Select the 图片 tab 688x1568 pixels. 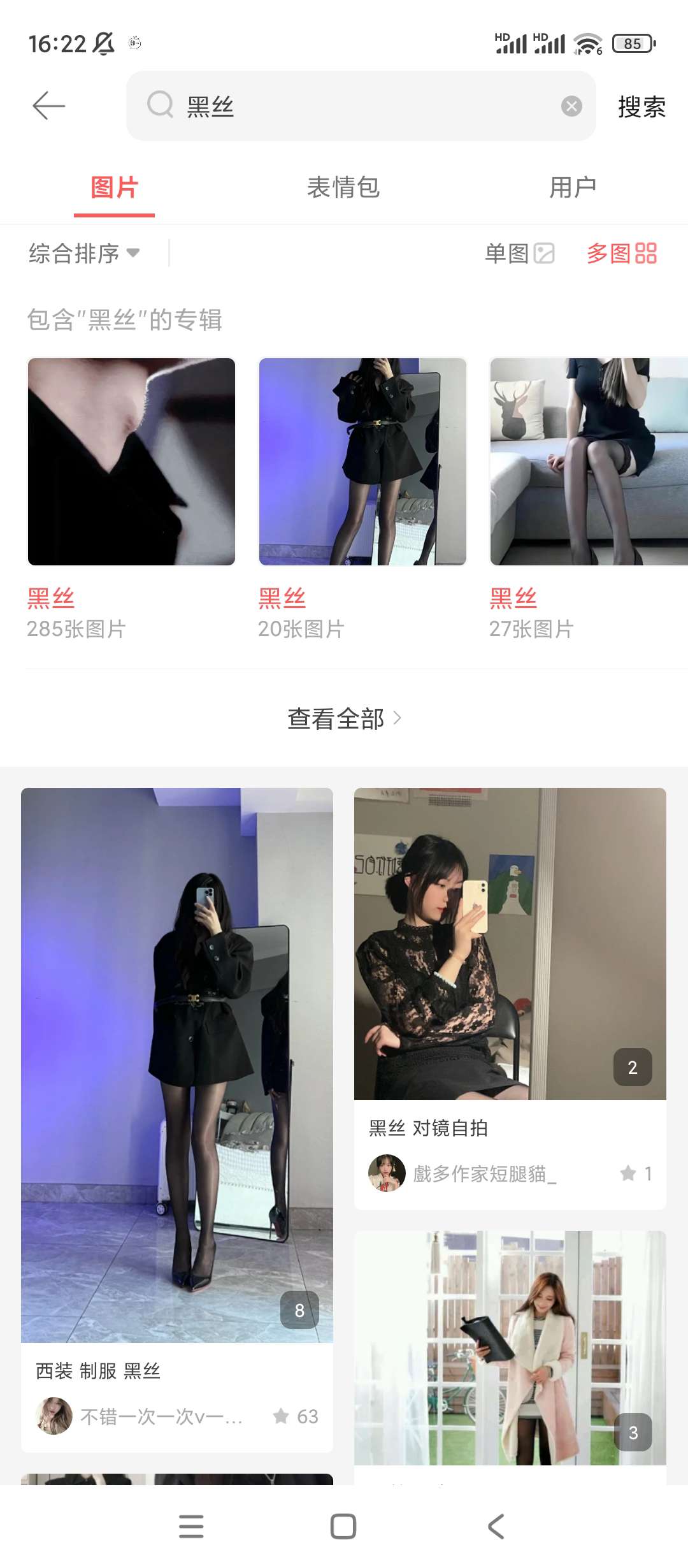(114, 187)
